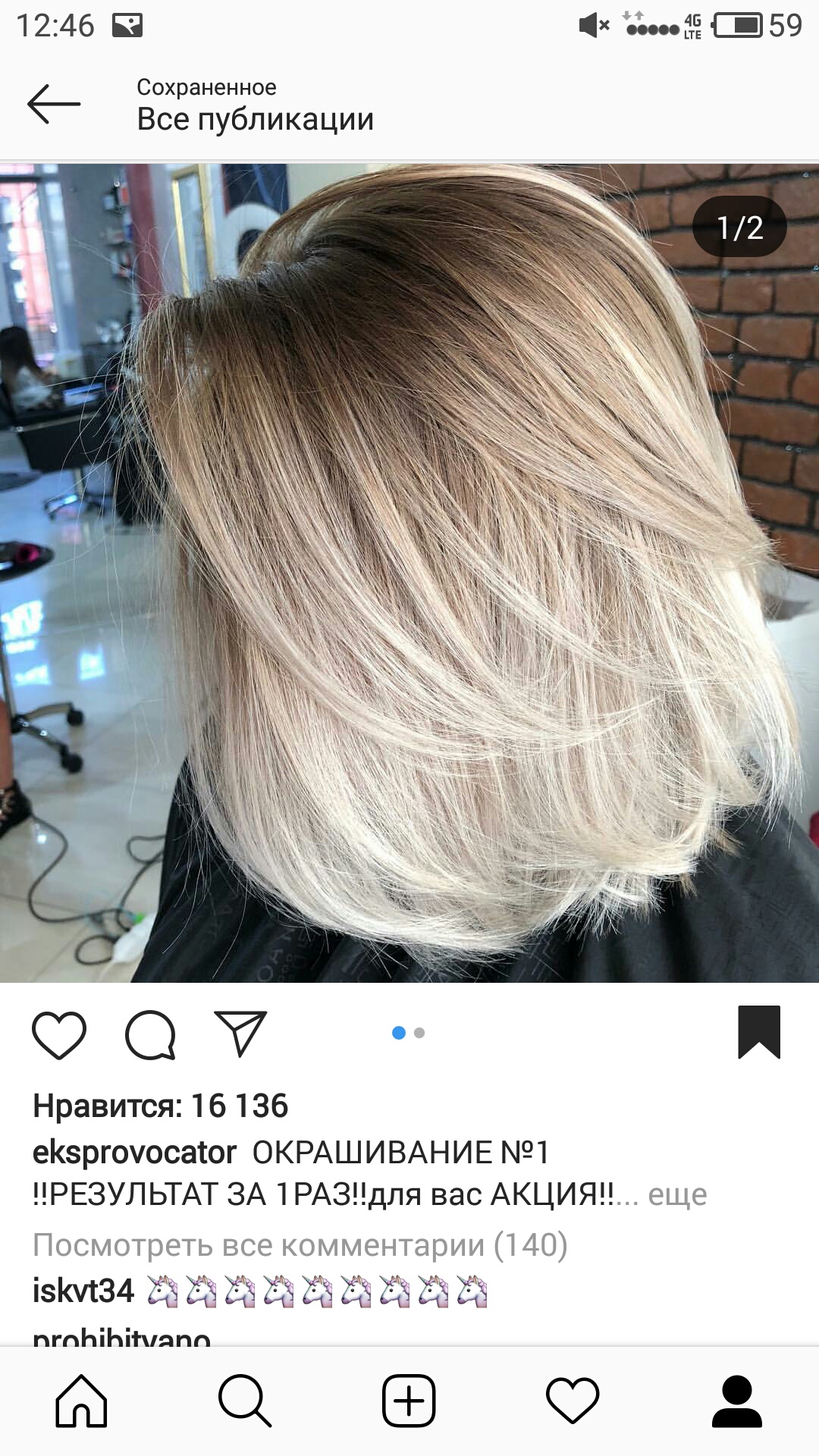This screenshot has width=819, height=1456.
Task: Open the comment icon under the post
Action: (150, 1034)
